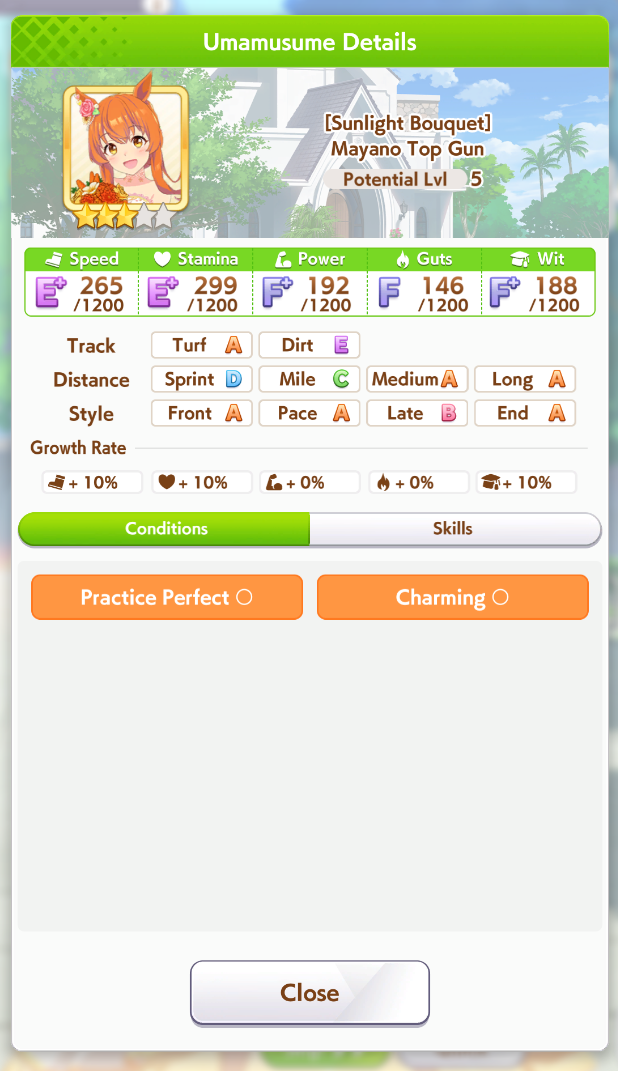
Task: Open the Practice Perfect condition details
Action: 167,597
